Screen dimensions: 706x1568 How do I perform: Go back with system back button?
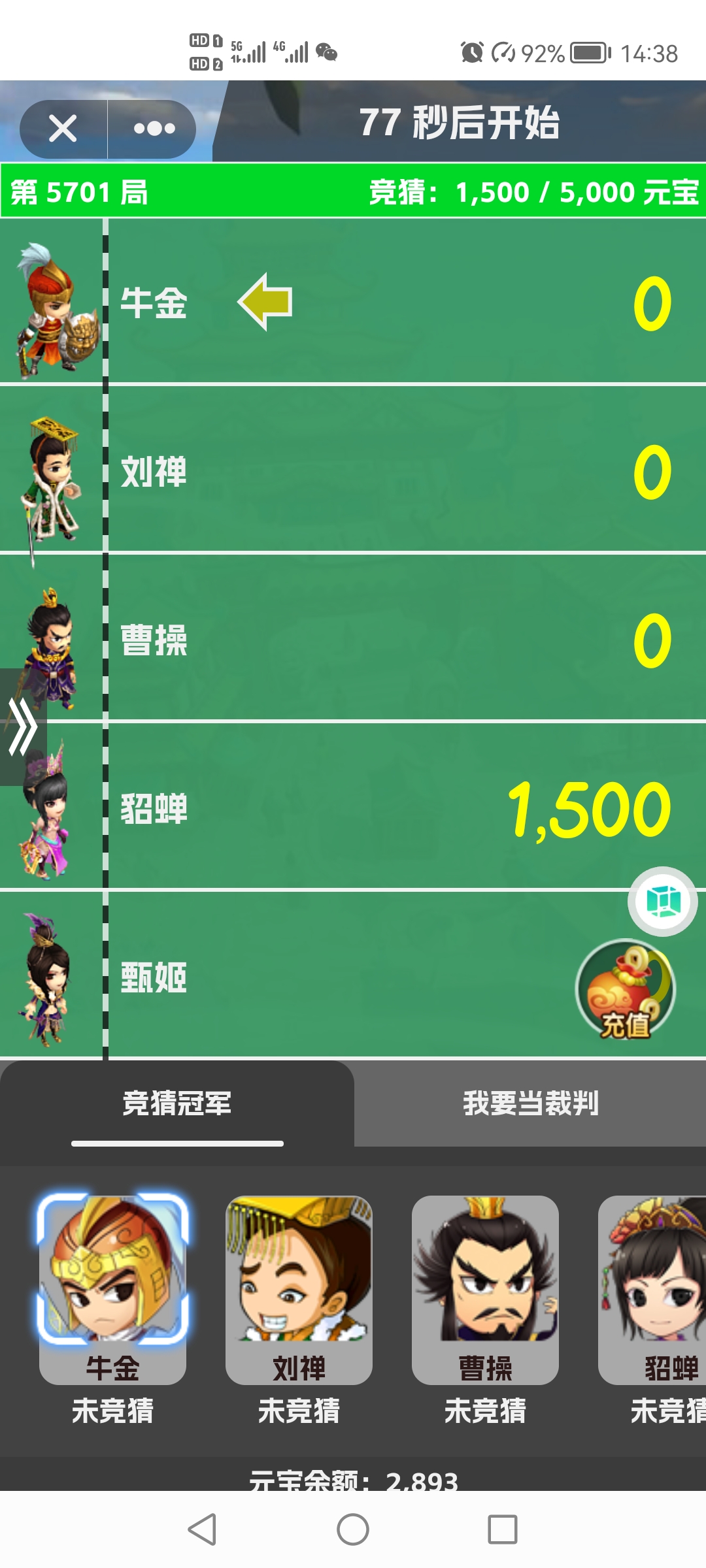[x=202, y=1529]
